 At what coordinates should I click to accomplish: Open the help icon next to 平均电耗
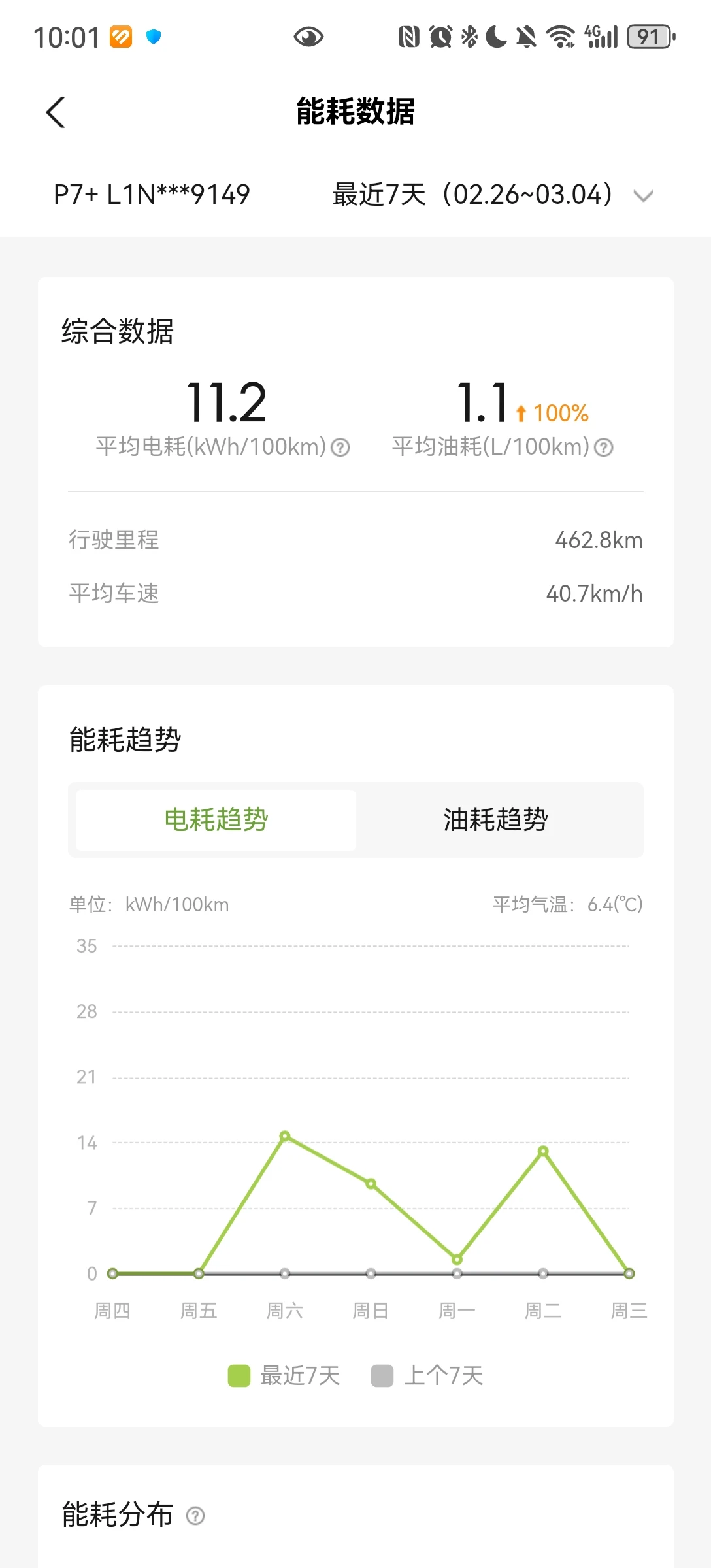click(x=340, y=448)
